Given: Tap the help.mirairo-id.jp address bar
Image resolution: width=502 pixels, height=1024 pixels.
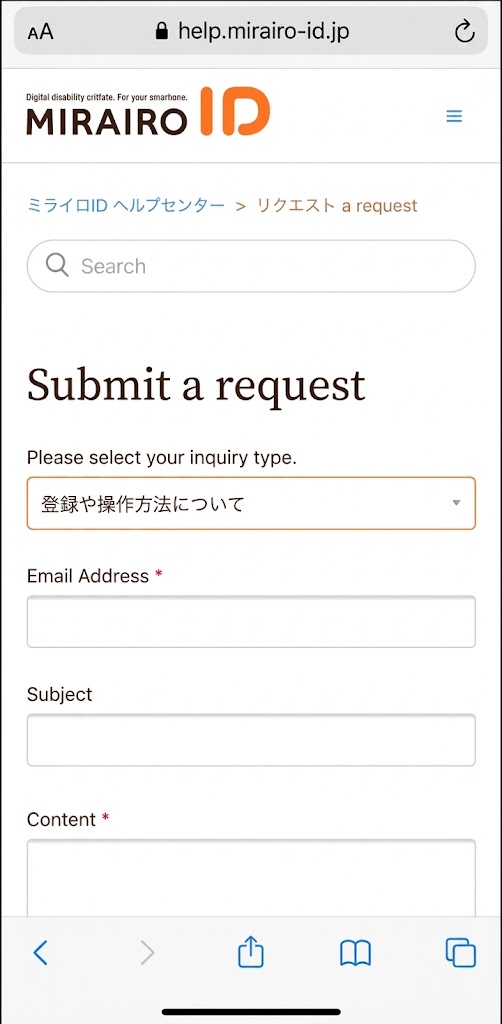Looking at the screenshot, I should 251,31.
